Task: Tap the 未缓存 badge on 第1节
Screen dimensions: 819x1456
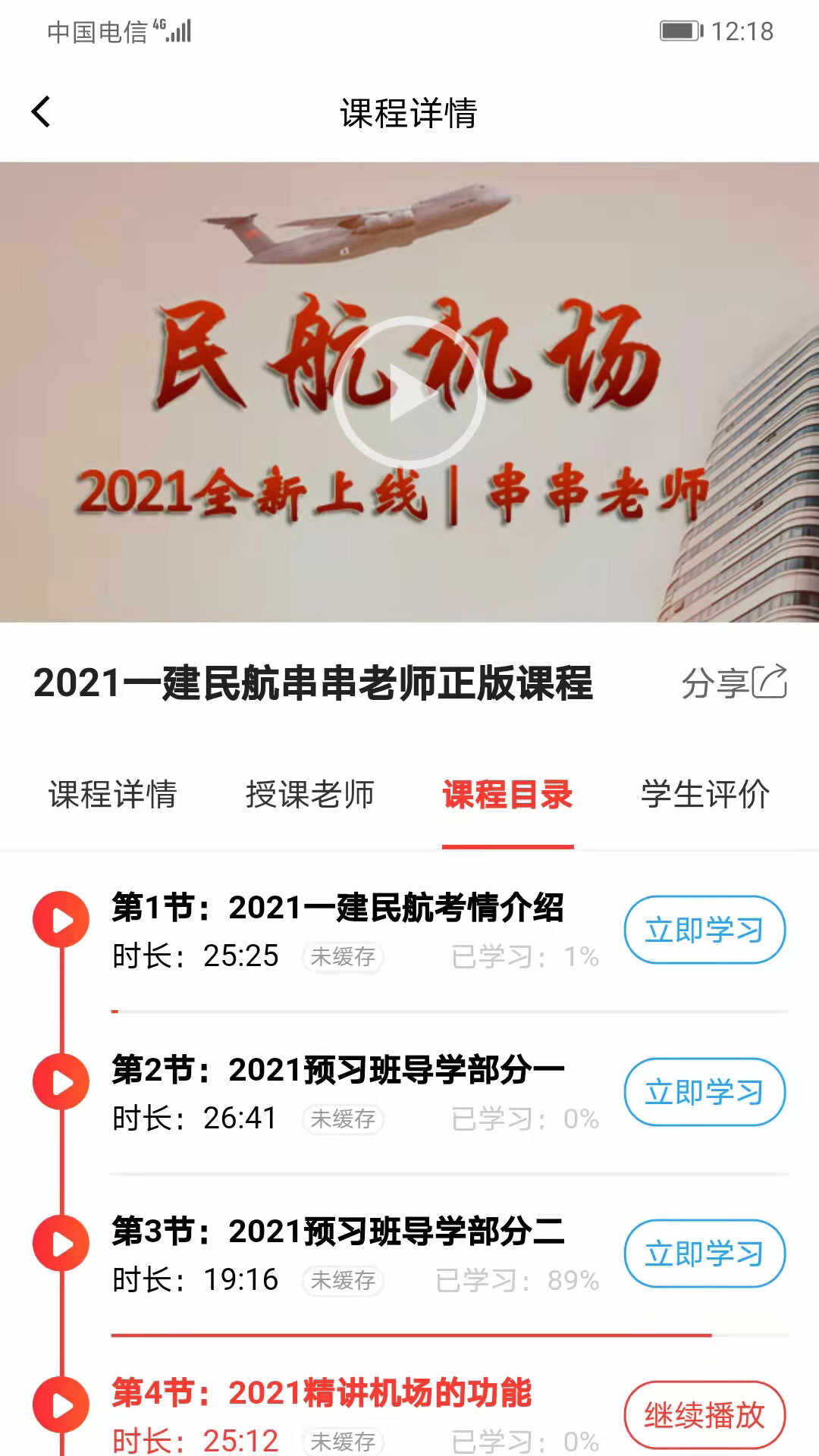Action: pos(343,957)
